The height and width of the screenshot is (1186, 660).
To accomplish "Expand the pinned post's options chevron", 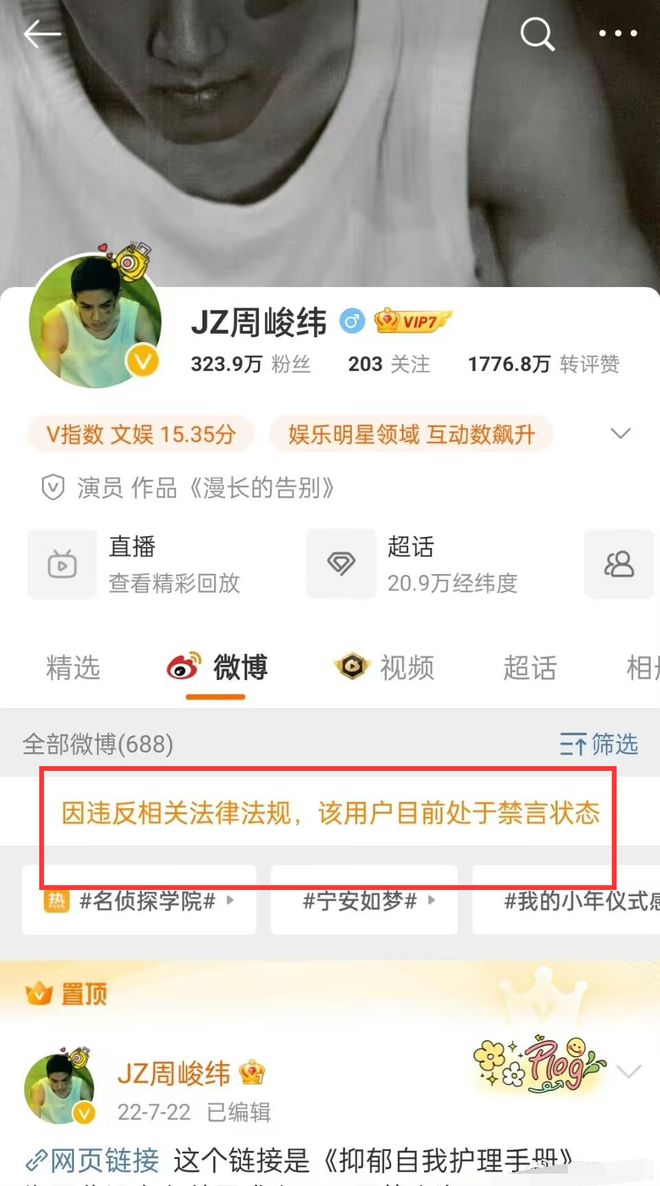I will [629, 1073].
